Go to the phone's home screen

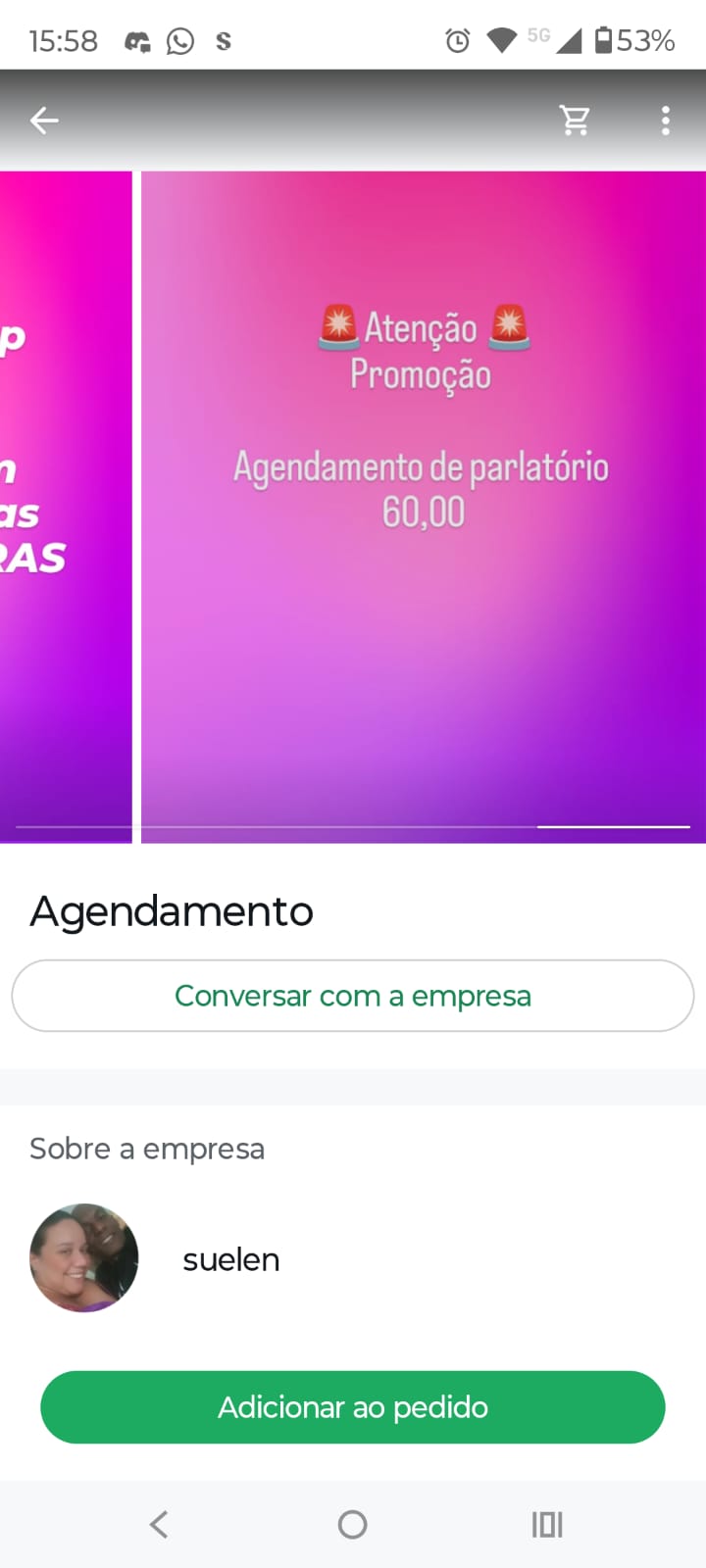[352, 1524]
